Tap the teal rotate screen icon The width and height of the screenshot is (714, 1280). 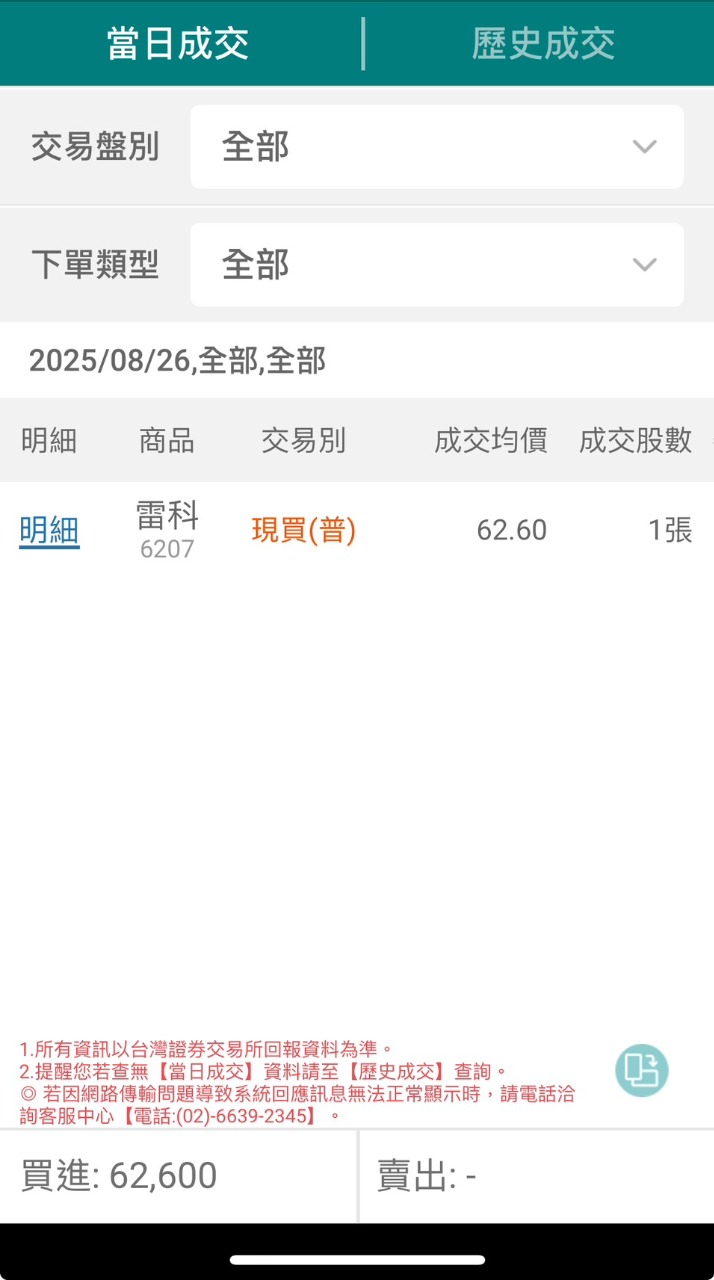pos(641,1070)
